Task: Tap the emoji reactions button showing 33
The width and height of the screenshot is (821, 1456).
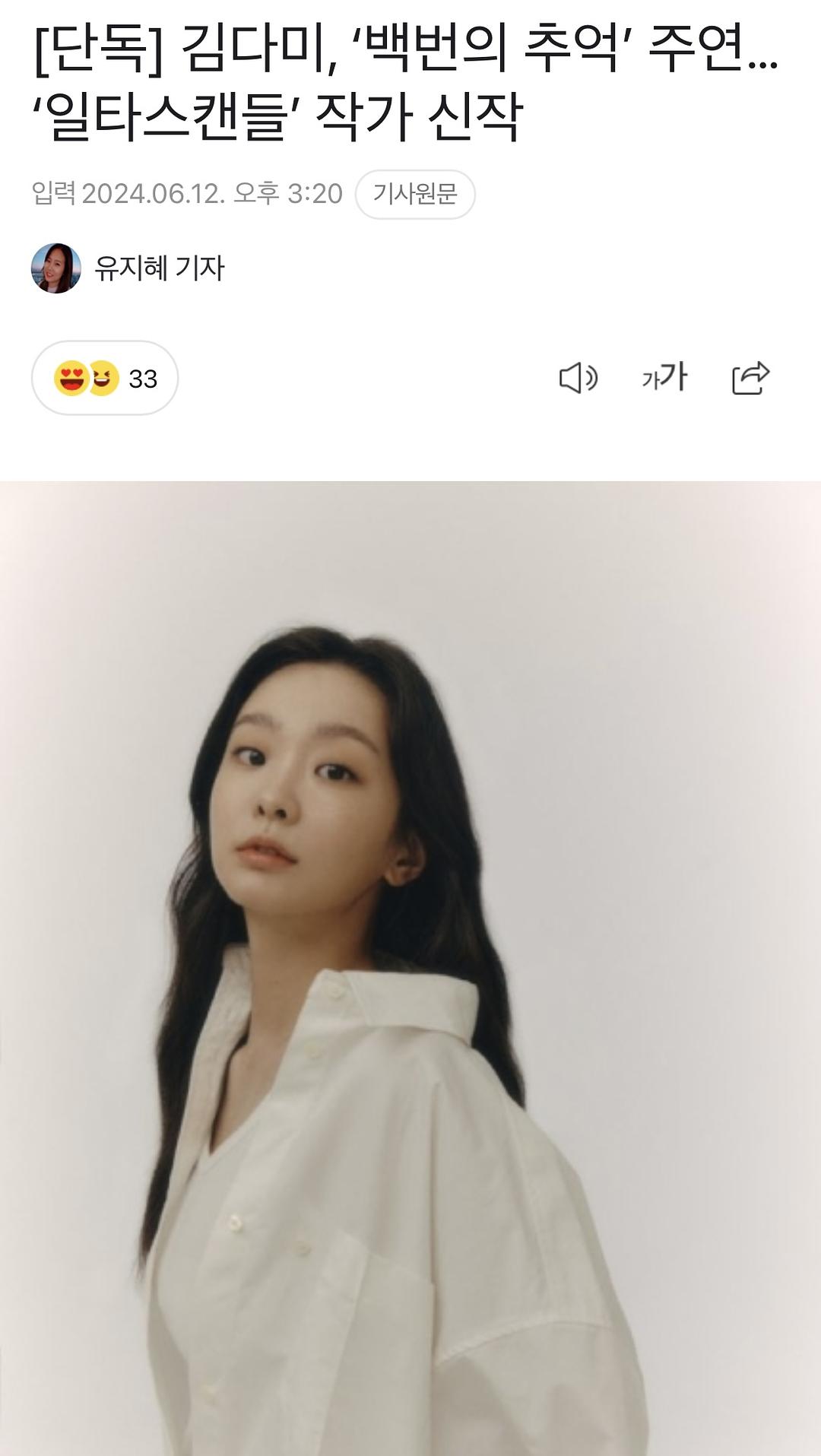Action: coord(105,378)
